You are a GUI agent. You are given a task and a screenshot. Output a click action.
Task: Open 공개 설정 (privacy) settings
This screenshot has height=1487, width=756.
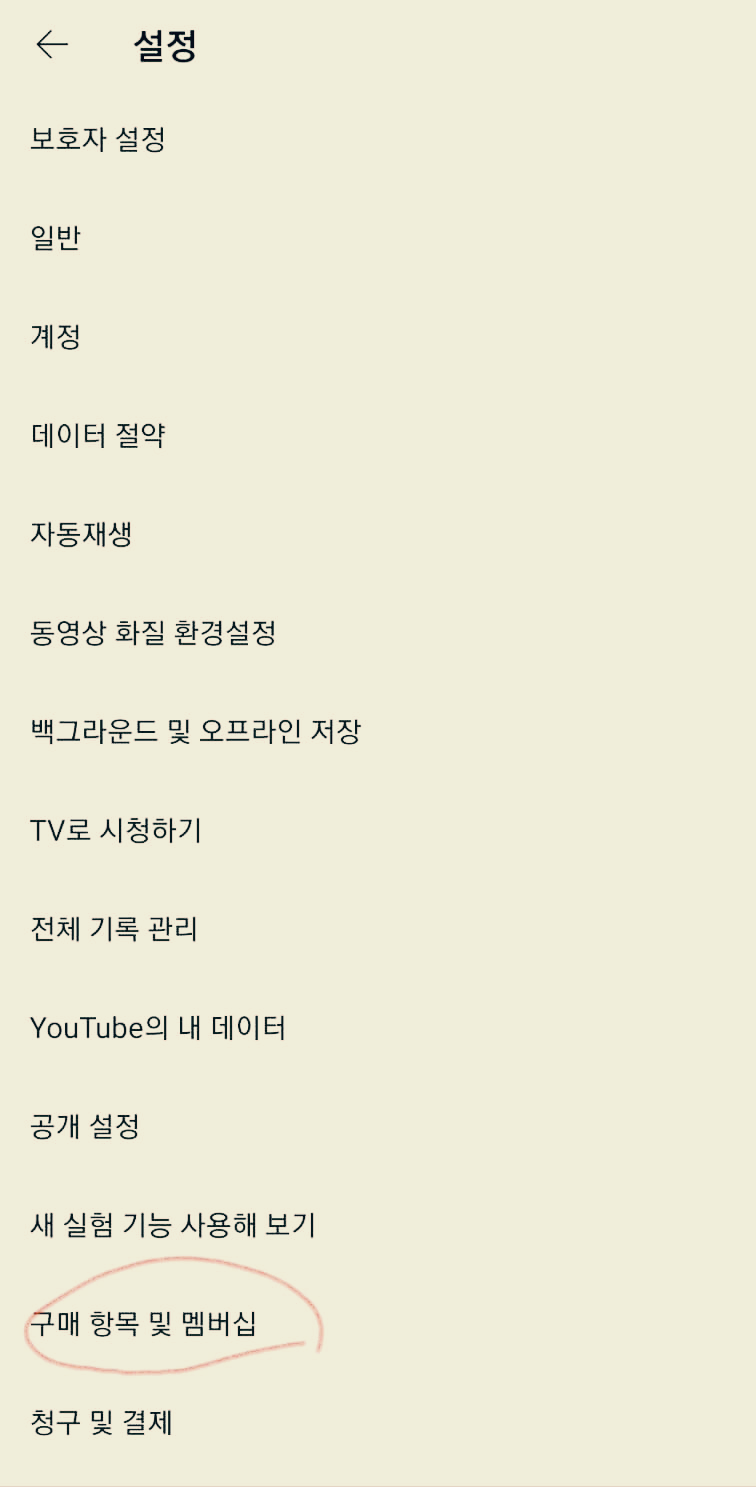point(85,1125)
